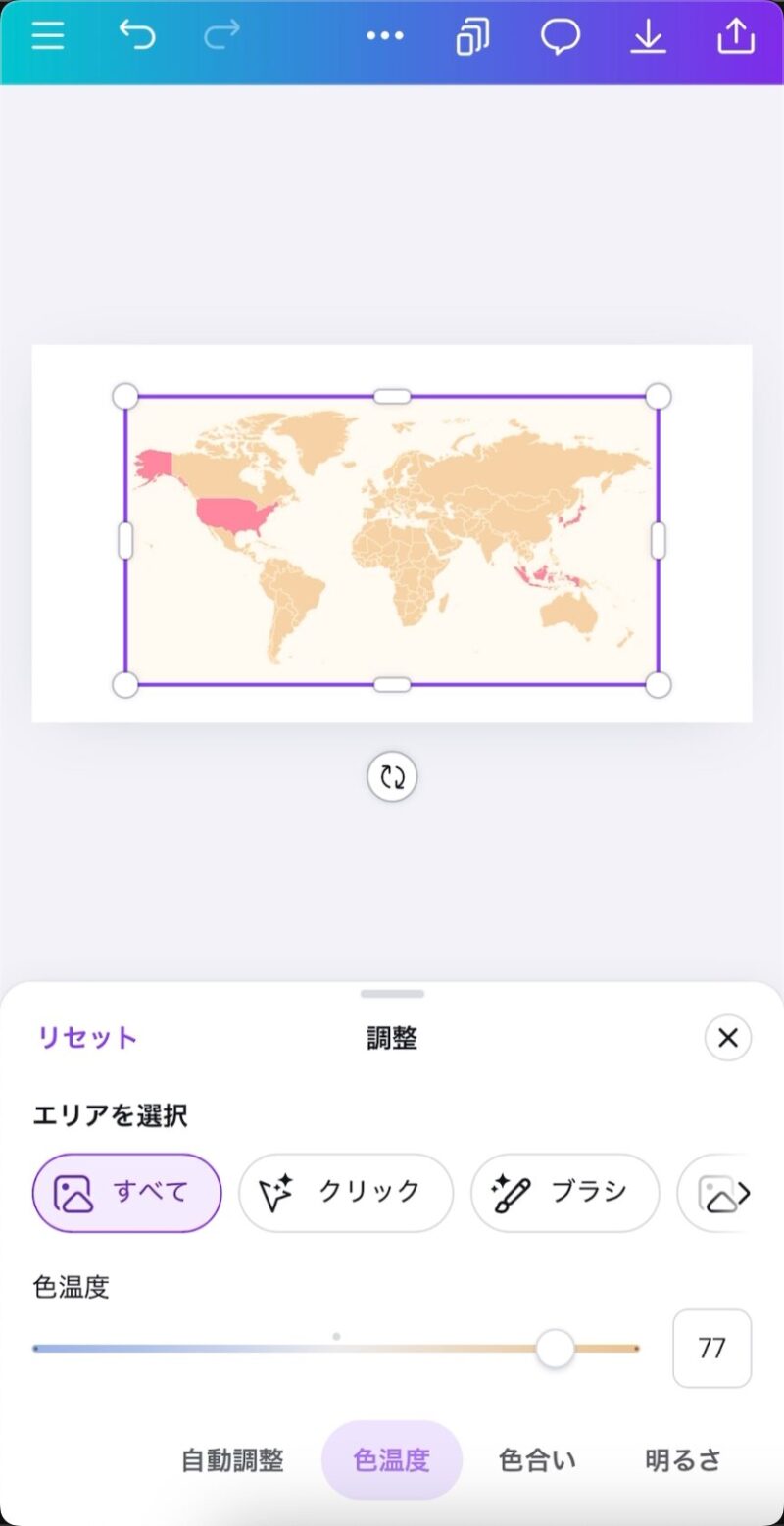Open the pages view icon
784x1526 pixels.
pos(472,37)
